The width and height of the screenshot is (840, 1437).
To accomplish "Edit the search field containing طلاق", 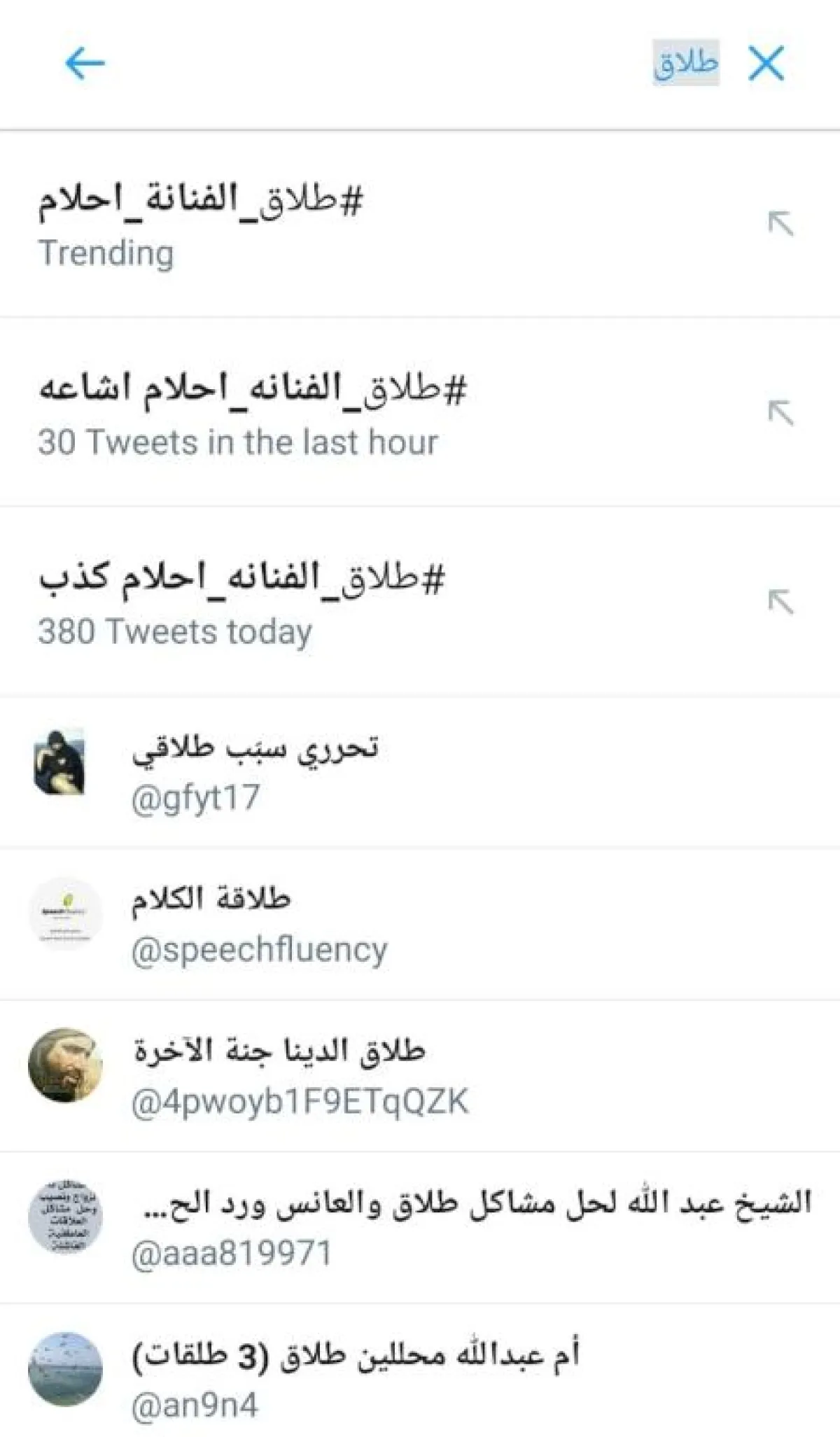I will tap(685, 63).
